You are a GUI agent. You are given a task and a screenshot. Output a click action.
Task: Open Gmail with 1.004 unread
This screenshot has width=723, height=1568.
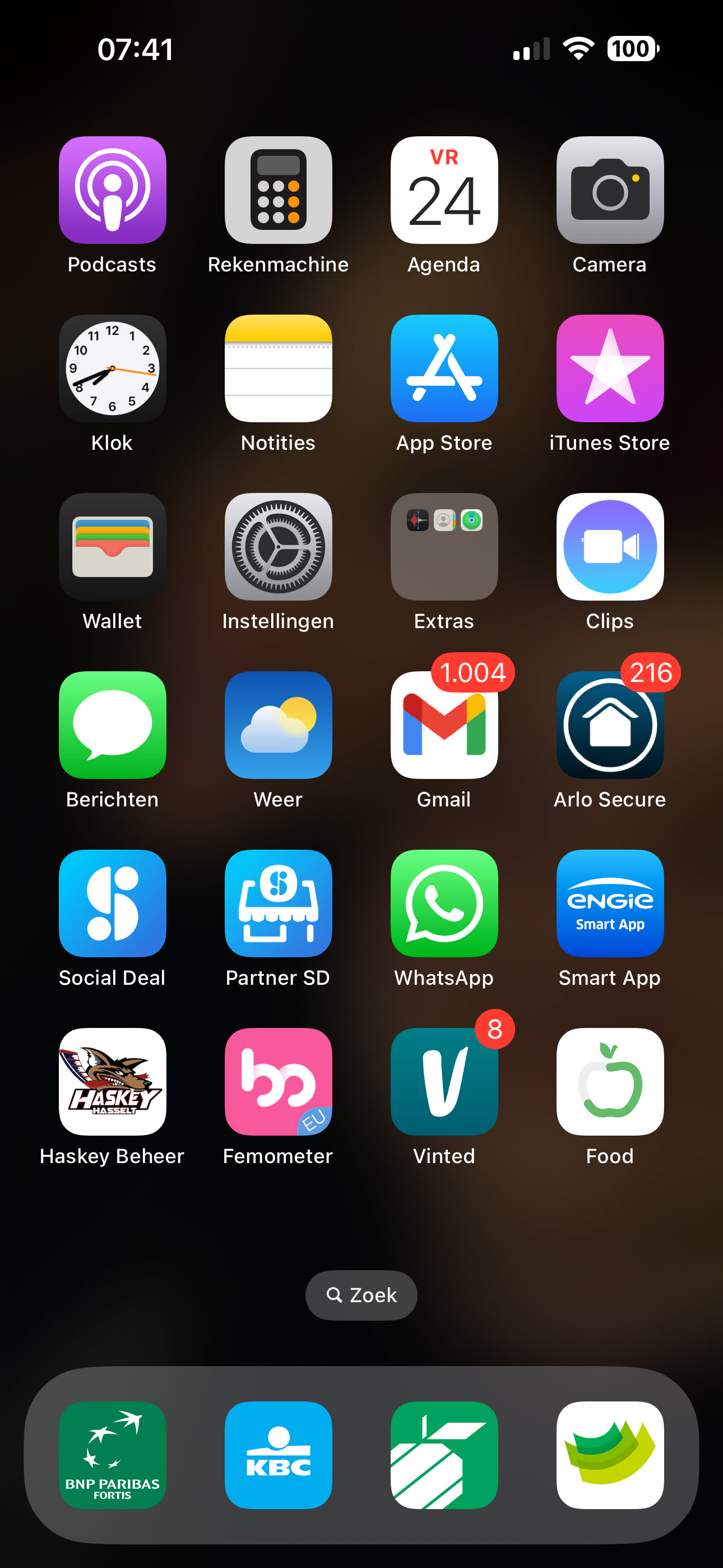click(444, 725)
